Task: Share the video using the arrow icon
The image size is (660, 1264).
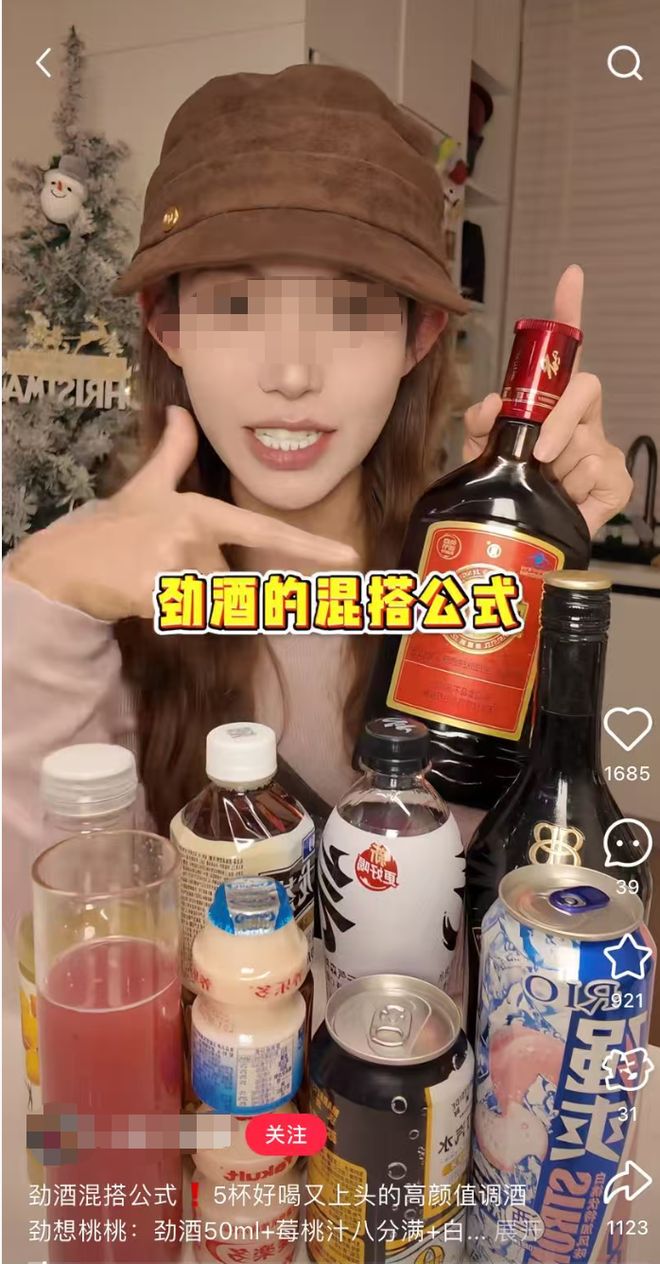Action: click(x=627, y=1183)
